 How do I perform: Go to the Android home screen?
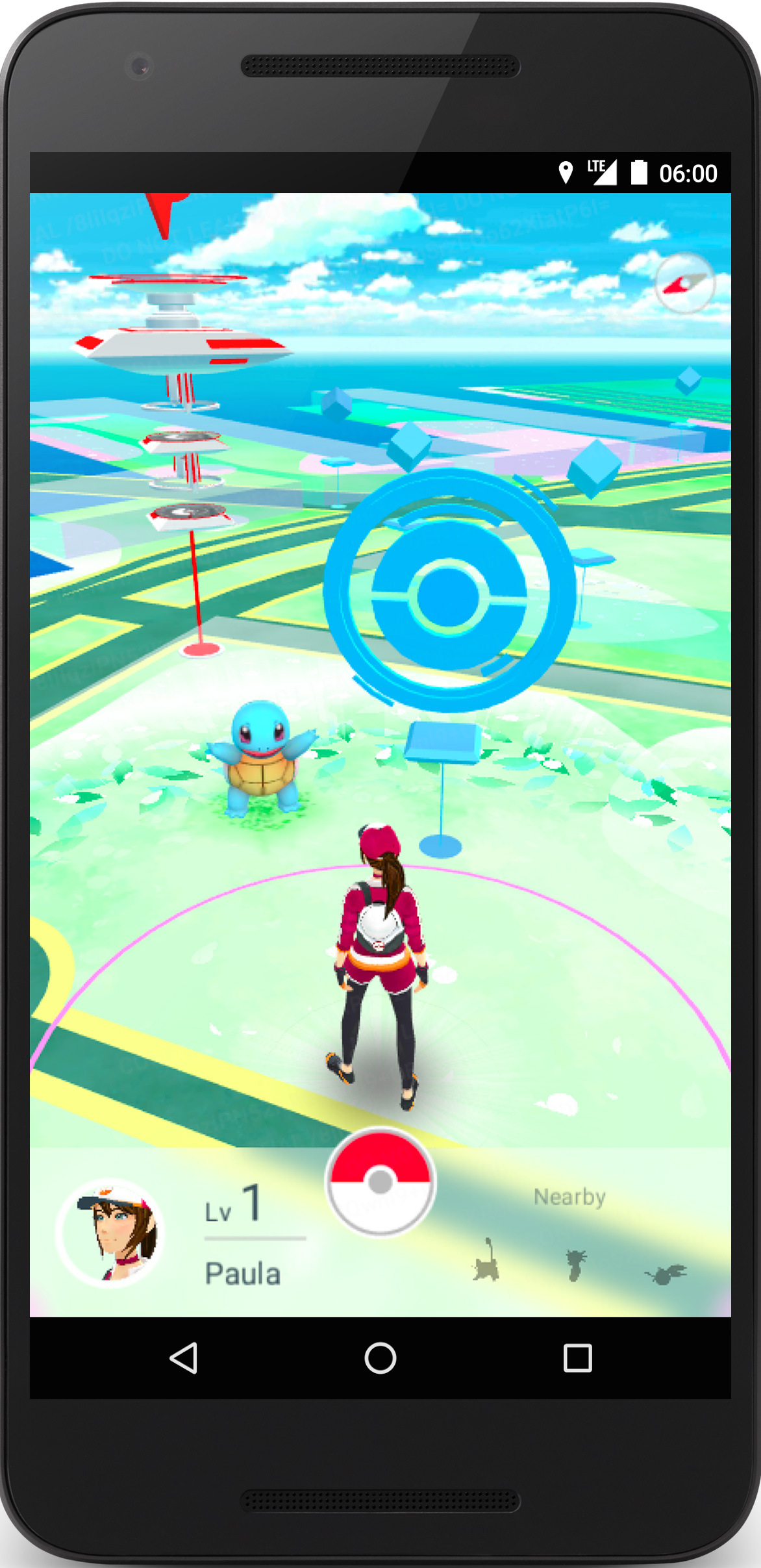point(380,1358)
